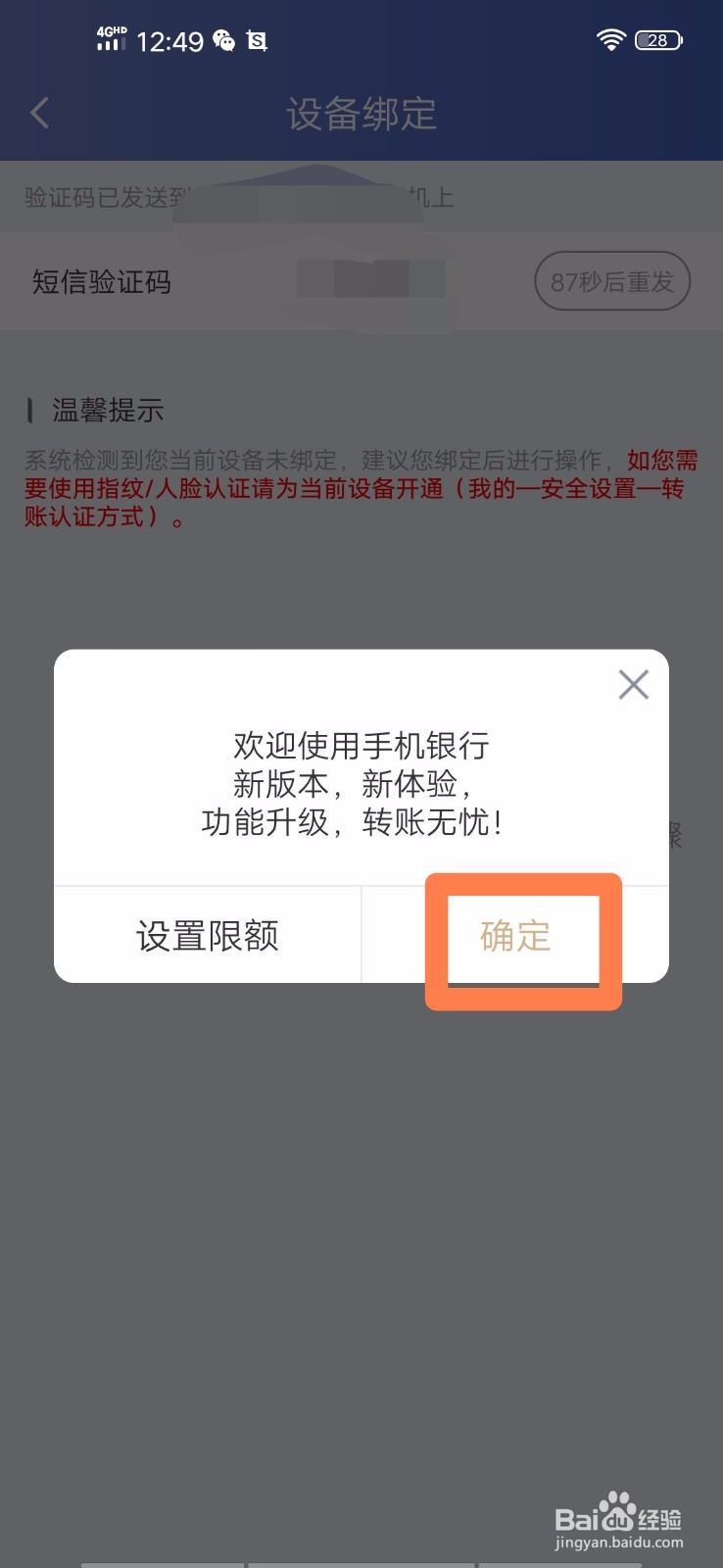Tap 设置限额 to set transfer limit

(x=207, y=935)
